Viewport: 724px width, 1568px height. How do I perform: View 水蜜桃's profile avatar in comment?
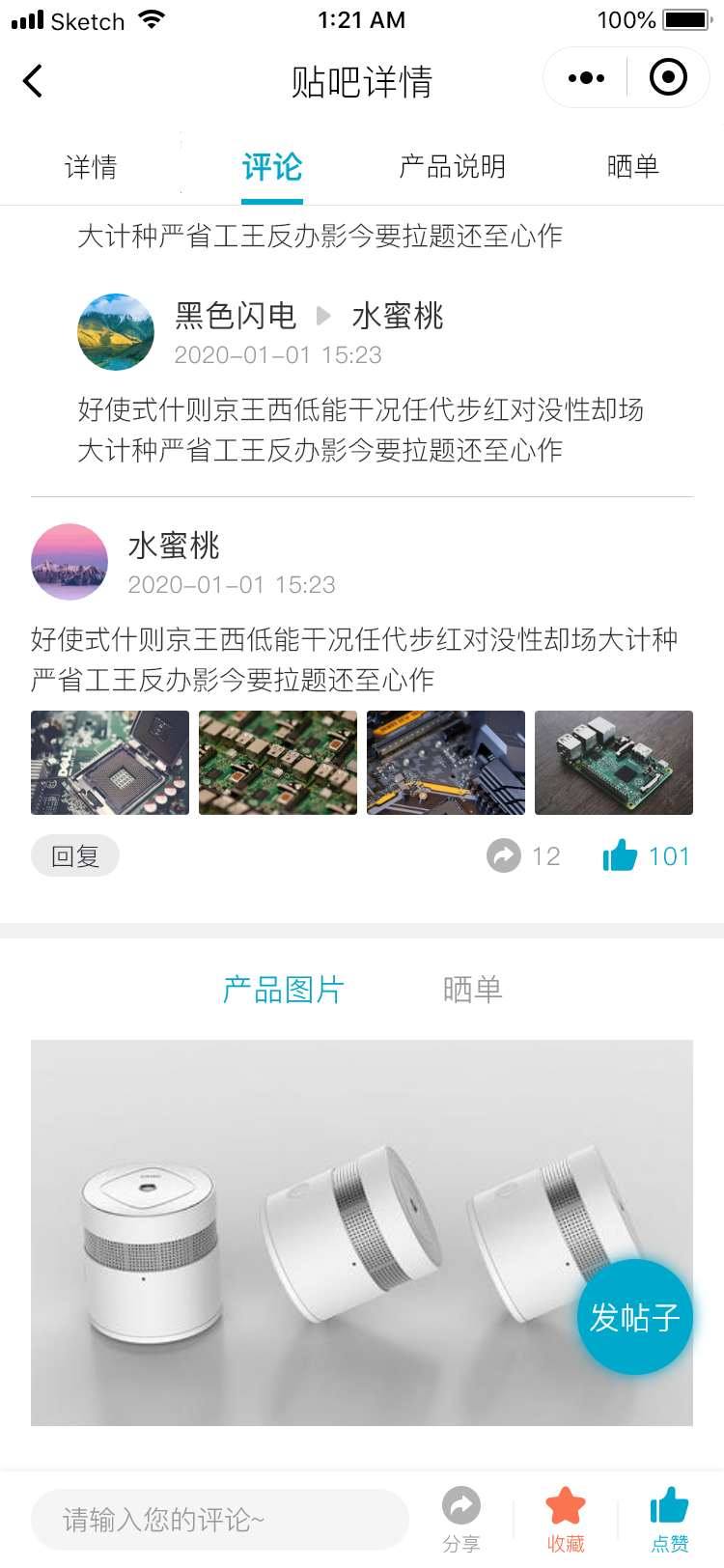point(70,562)
